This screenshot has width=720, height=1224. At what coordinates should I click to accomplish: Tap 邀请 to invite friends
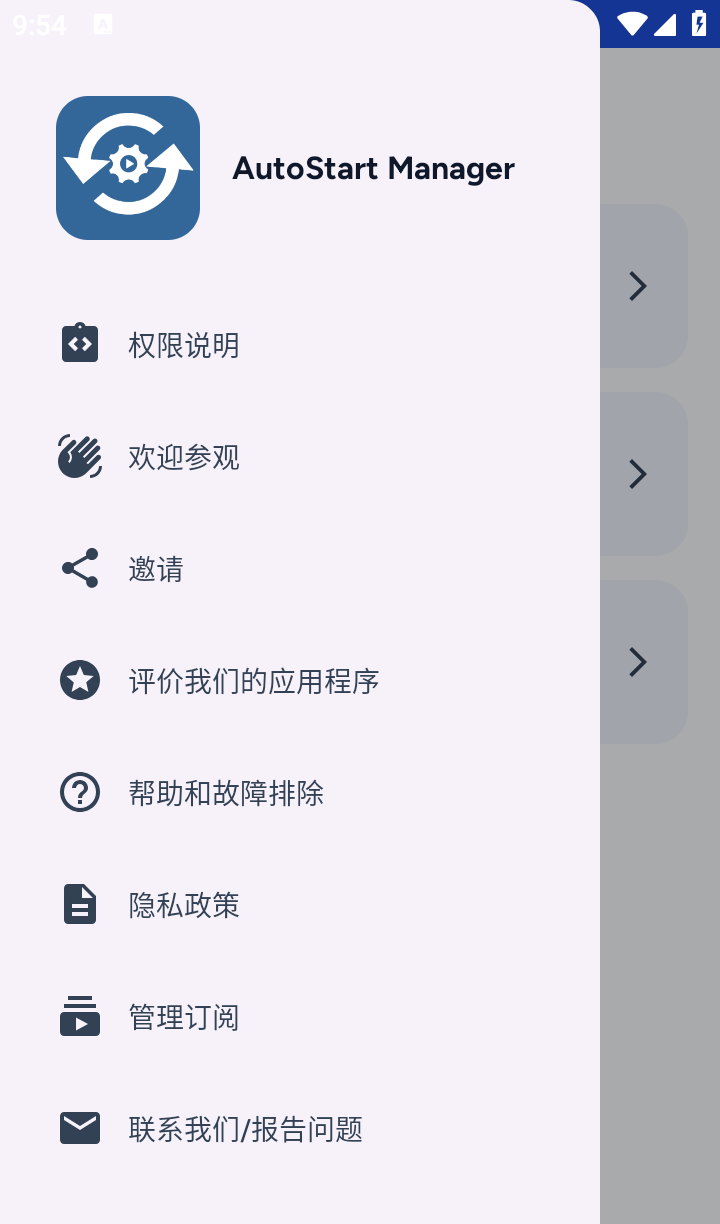300,569
